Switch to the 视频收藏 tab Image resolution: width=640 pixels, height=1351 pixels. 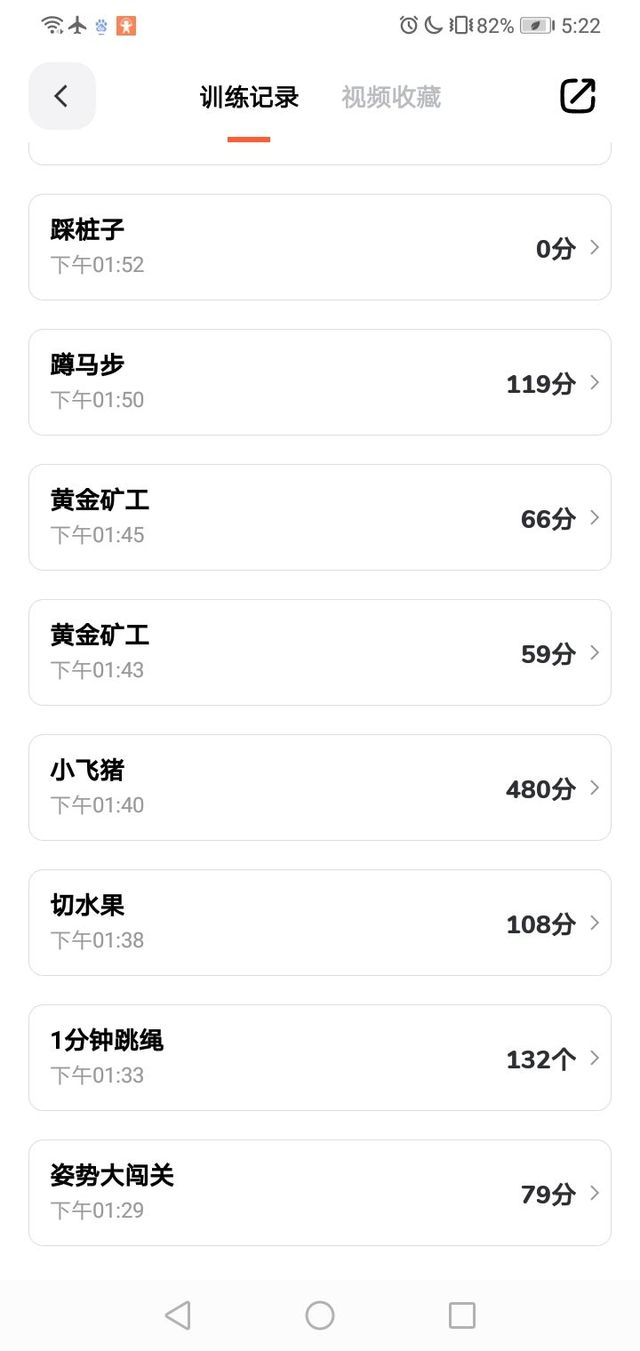(391, 97)
